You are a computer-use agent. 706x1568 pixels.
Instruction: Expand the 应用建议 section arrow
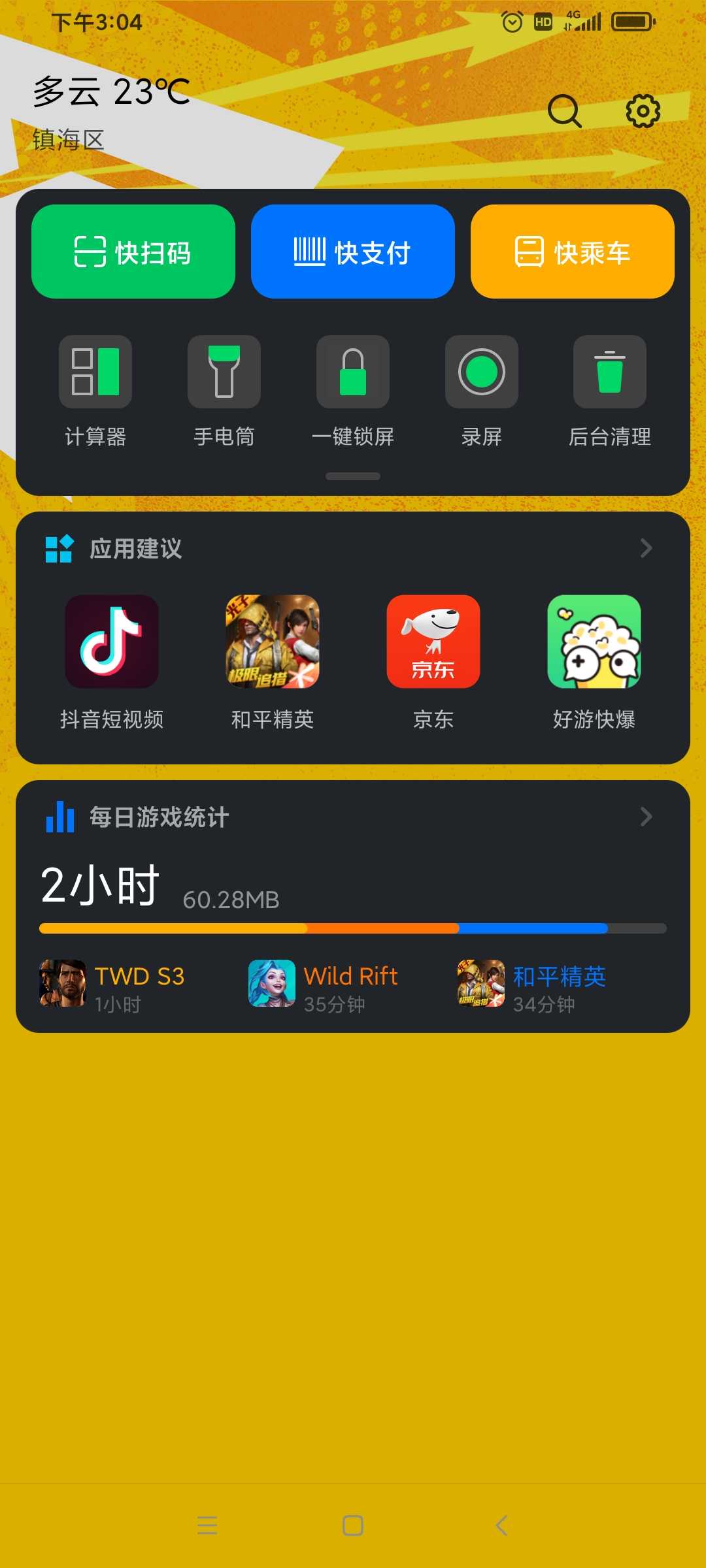[646, 548]
